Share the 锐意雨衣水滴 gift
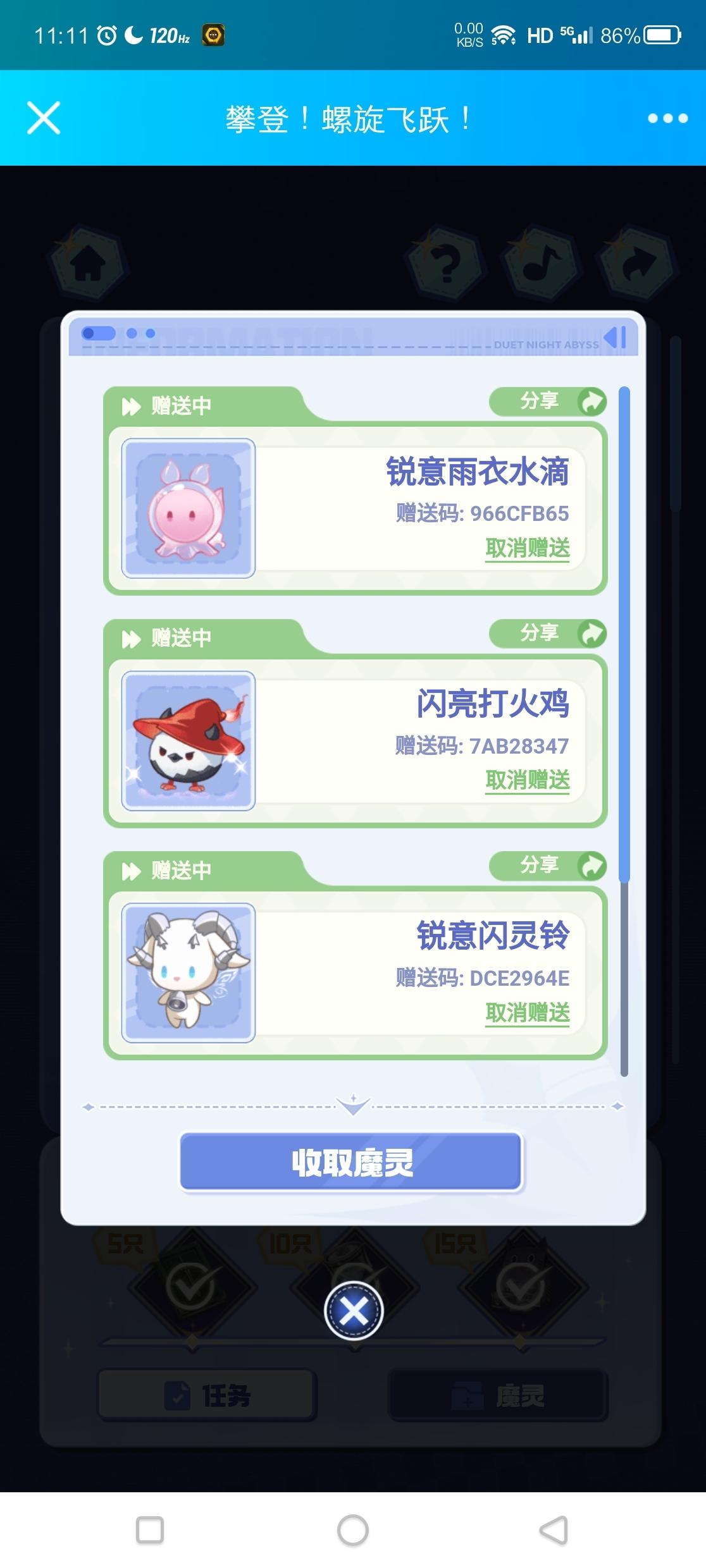This screenshot has width=706, height=1568. coord(548,401)
